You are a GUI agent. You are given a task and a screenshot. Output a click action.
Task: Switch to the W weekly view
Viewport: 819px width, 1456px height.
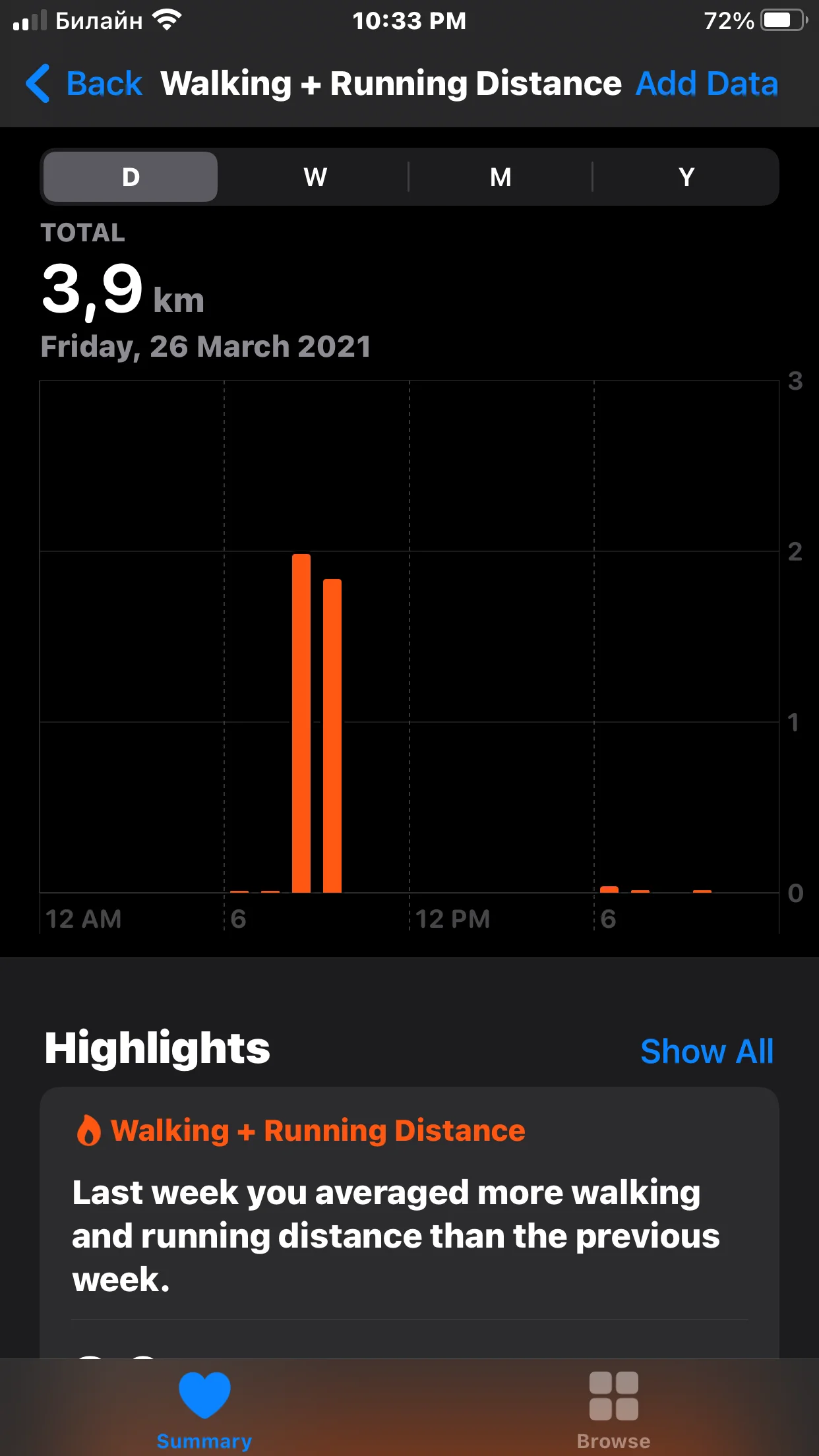coord(315,177)
